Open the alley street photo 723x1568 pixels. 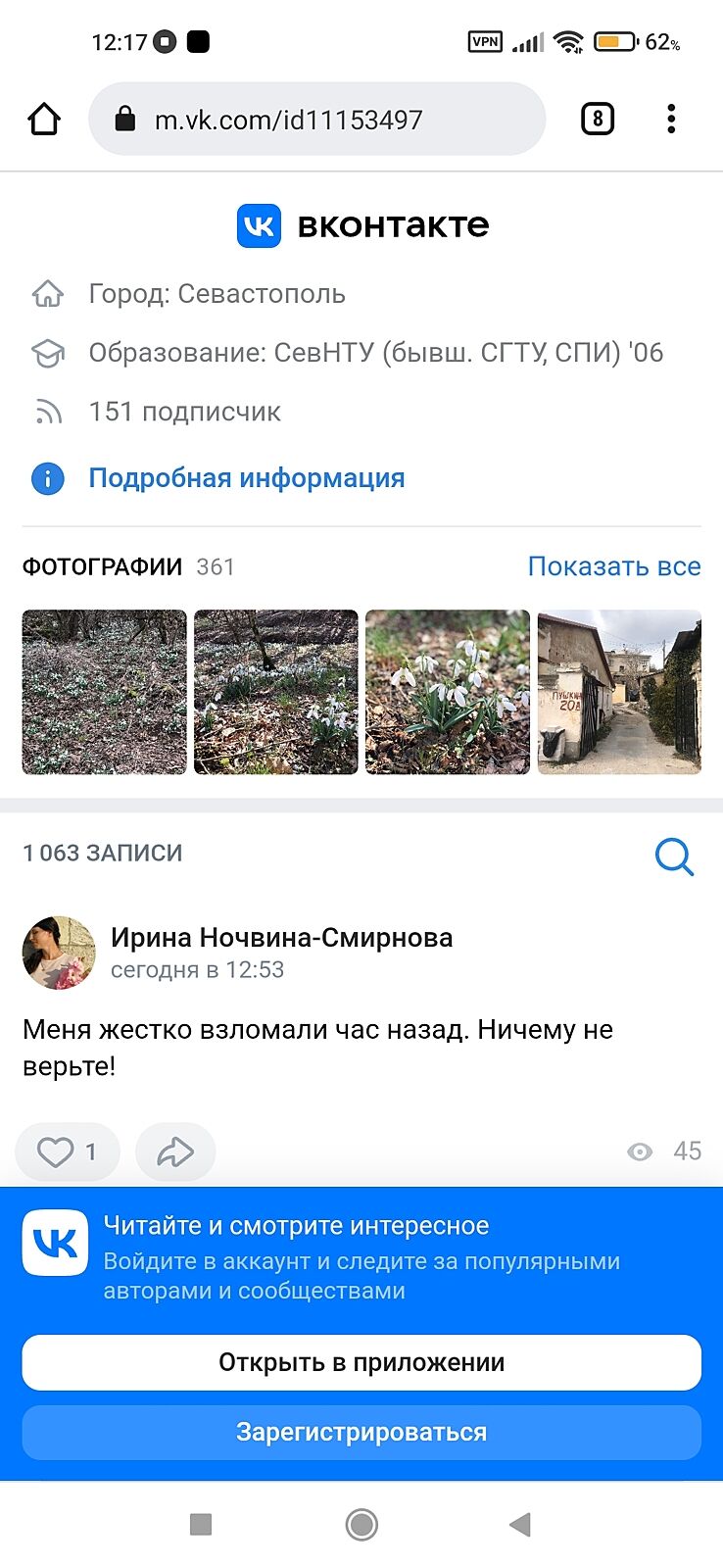[x=619, y=692]
